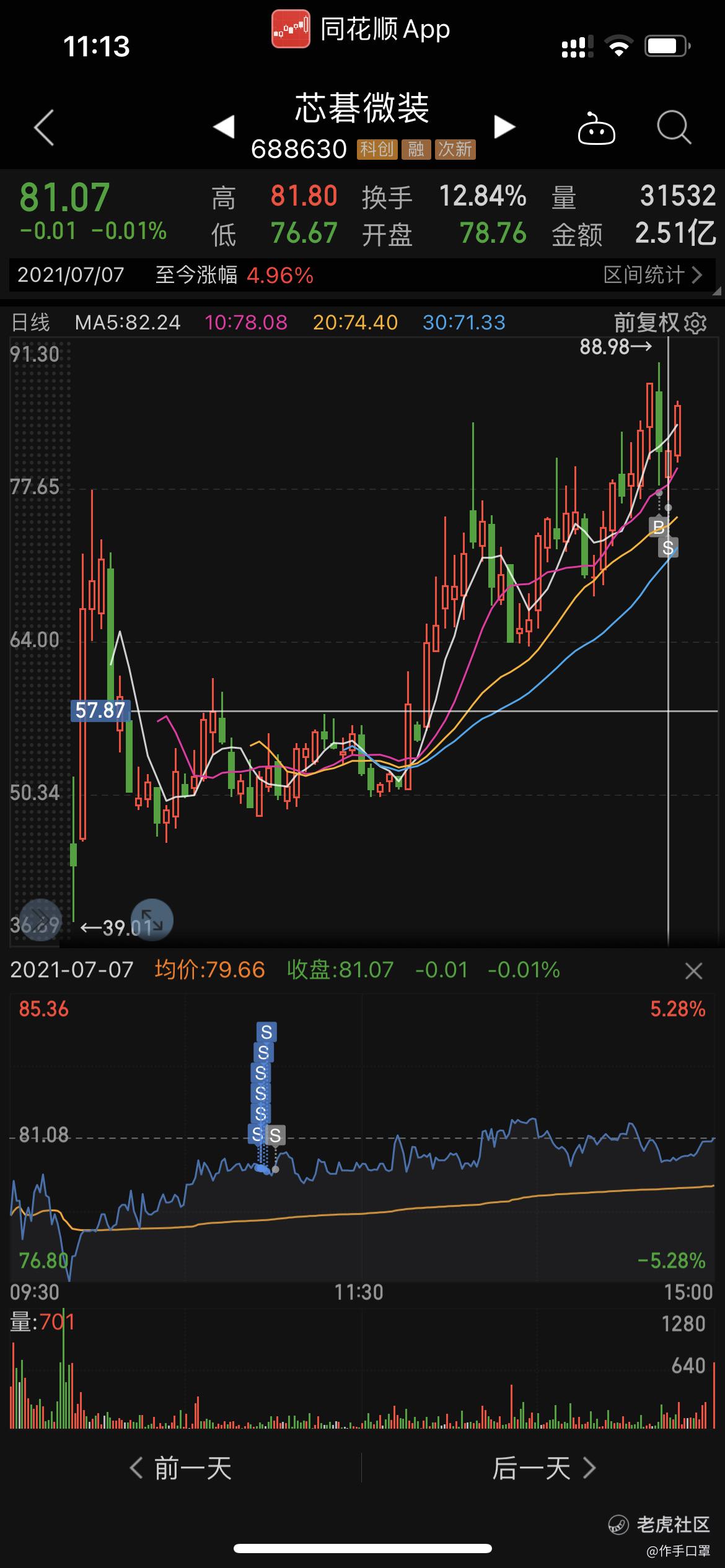
Task: Open 前复权 chart settings gear
Action: point(695,323)
